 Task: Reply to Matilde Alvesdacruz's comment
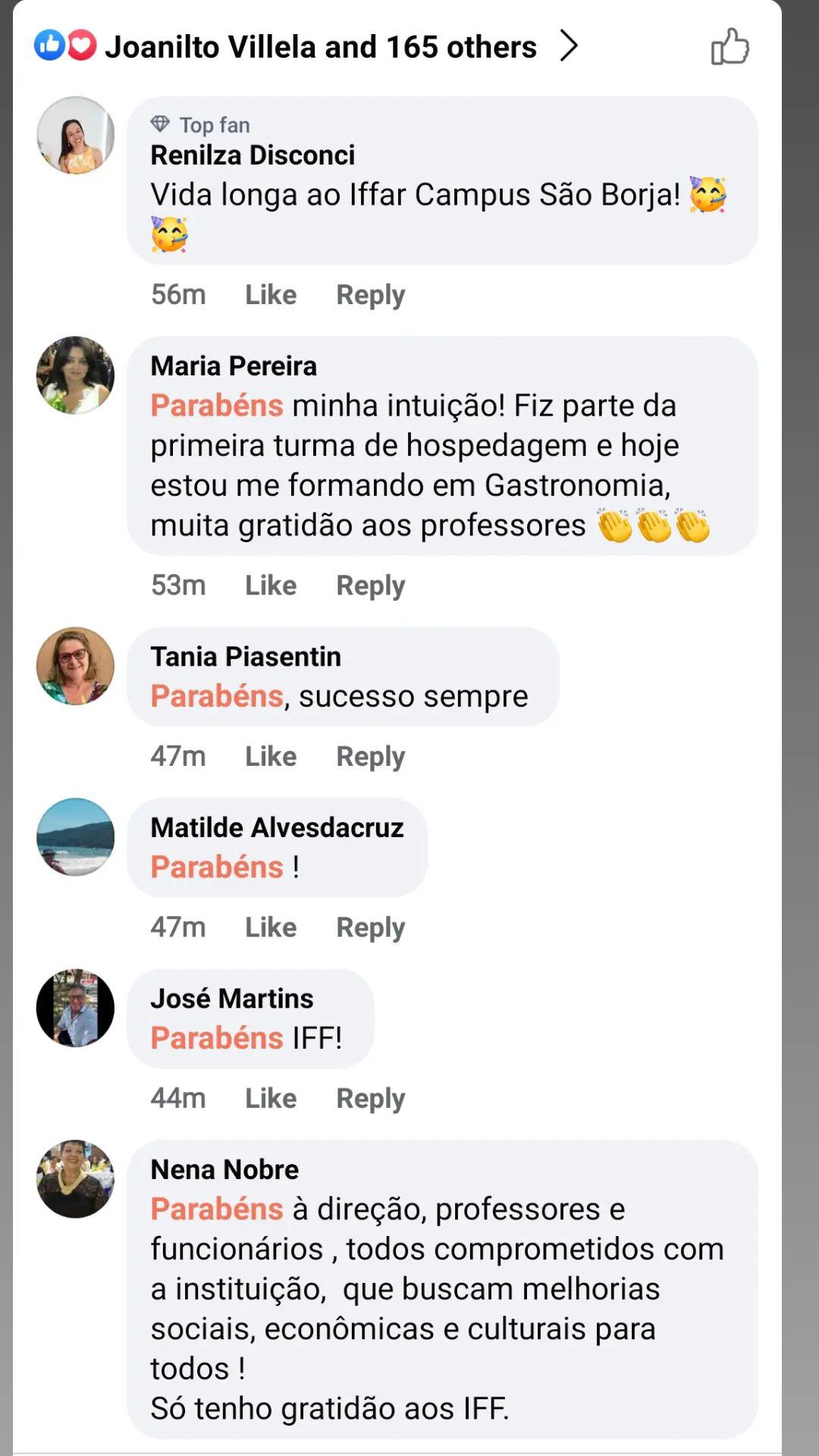point(370,927)
